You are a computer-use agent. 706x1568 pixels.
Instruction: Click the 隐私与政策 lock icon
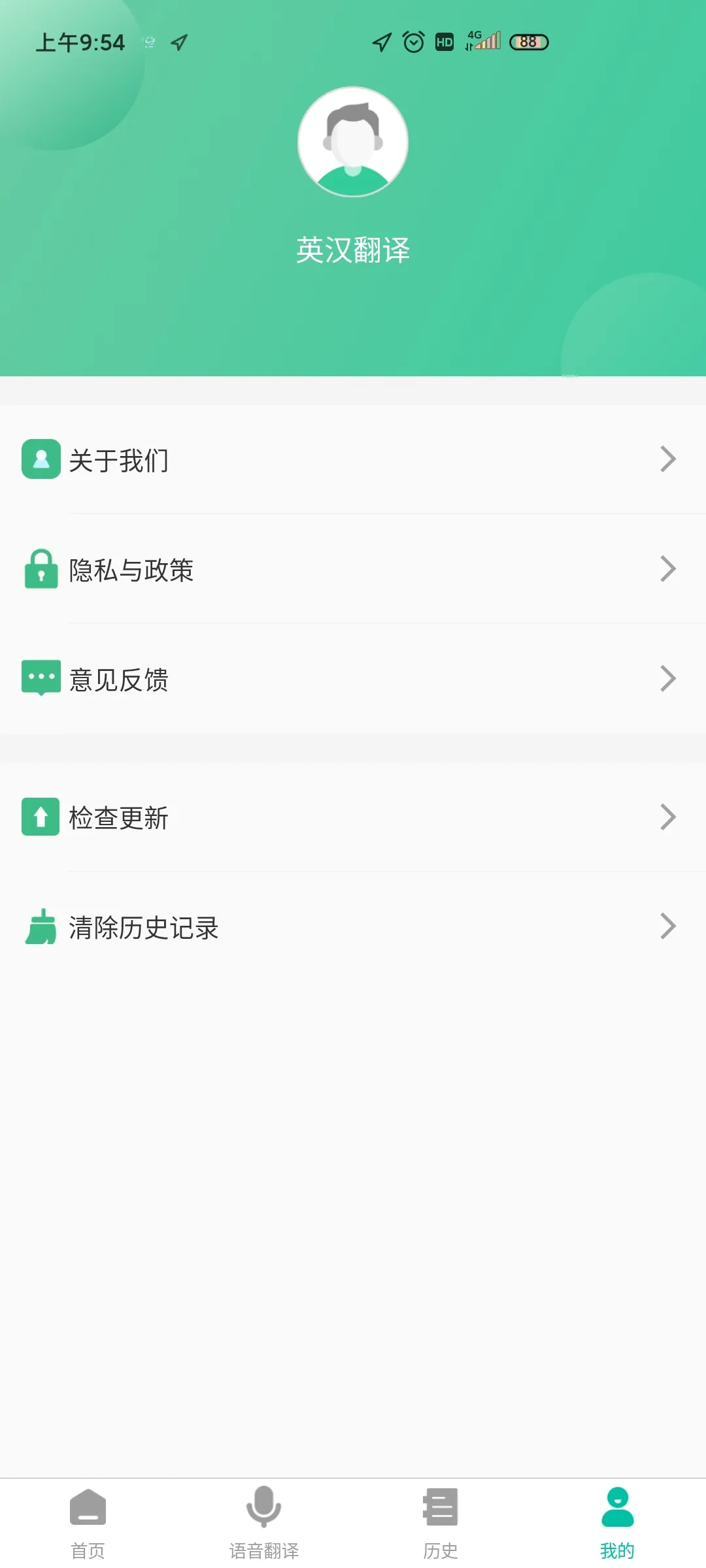(41, 570)
